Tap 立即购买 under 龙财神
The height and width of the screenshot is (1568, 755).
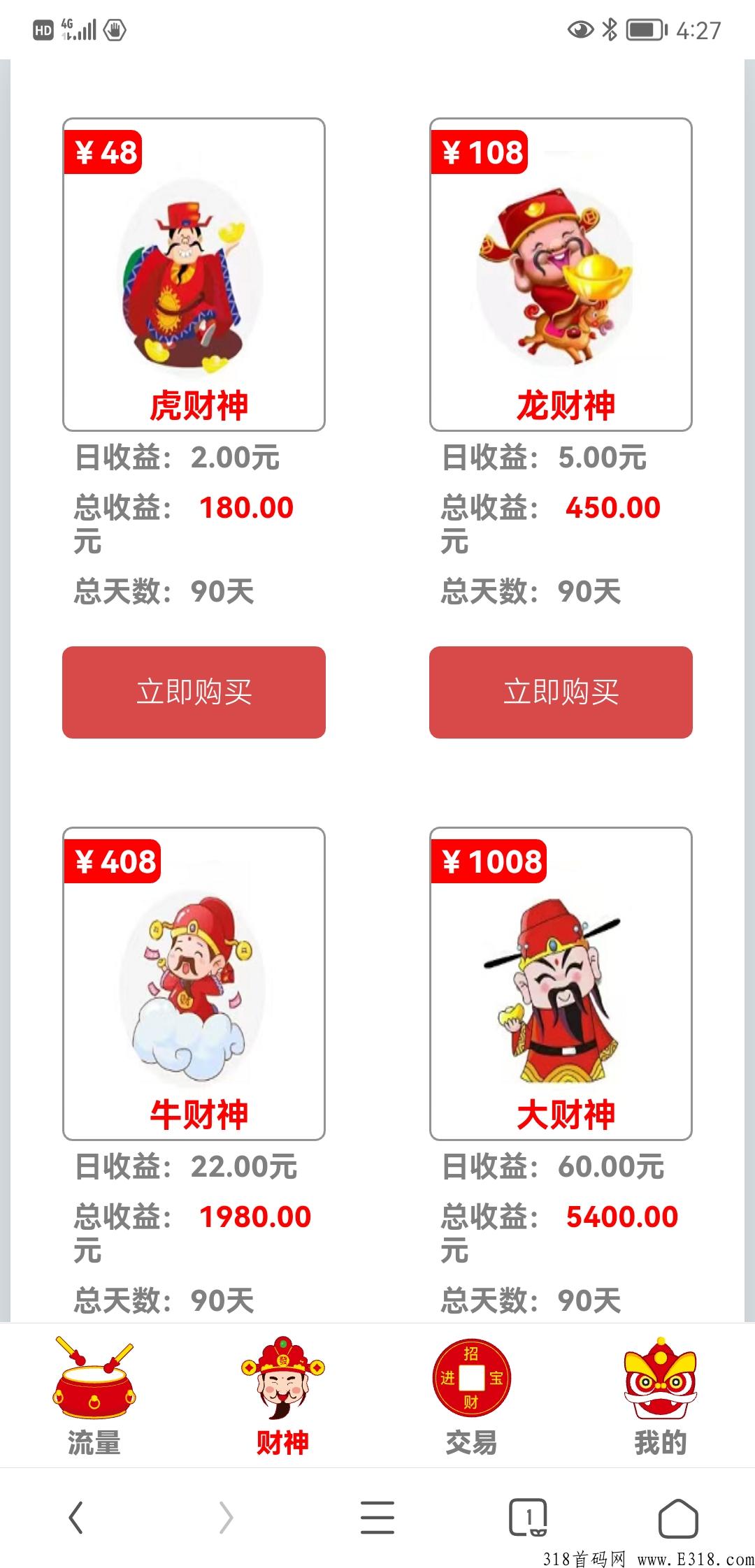tap(561, 692)
